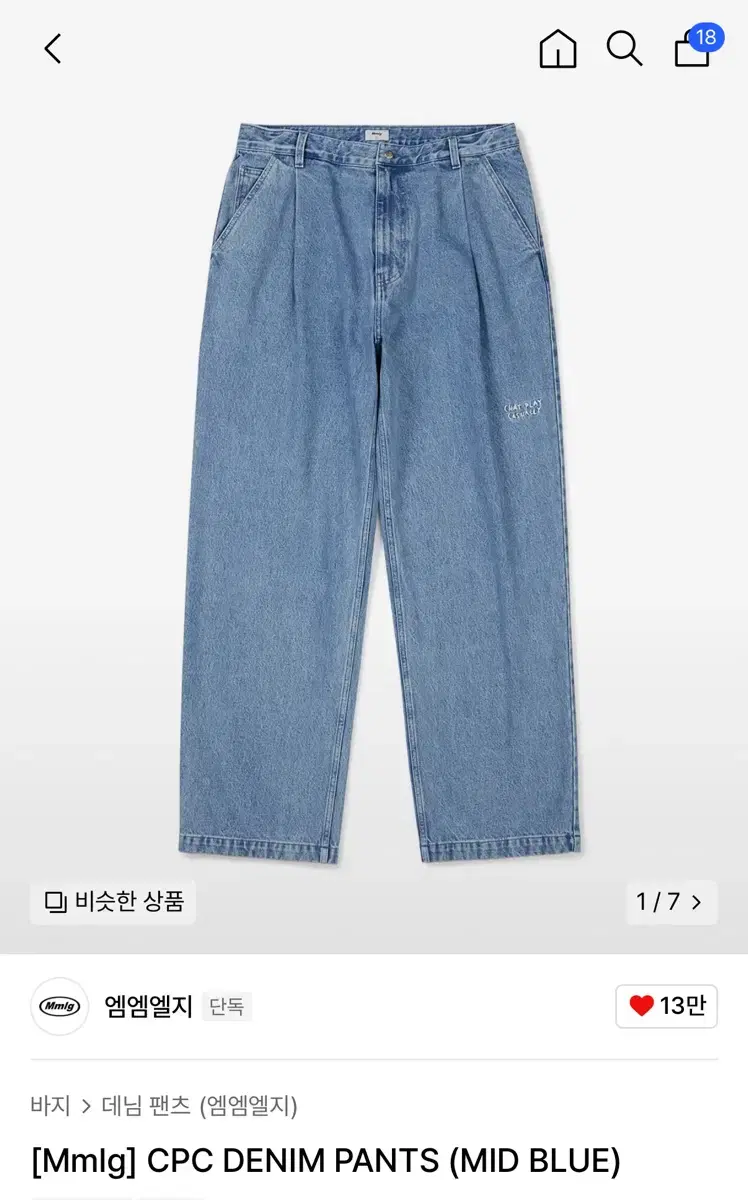Click the circular Mmlg brand logo
748x1200 pixels.
58,1008
